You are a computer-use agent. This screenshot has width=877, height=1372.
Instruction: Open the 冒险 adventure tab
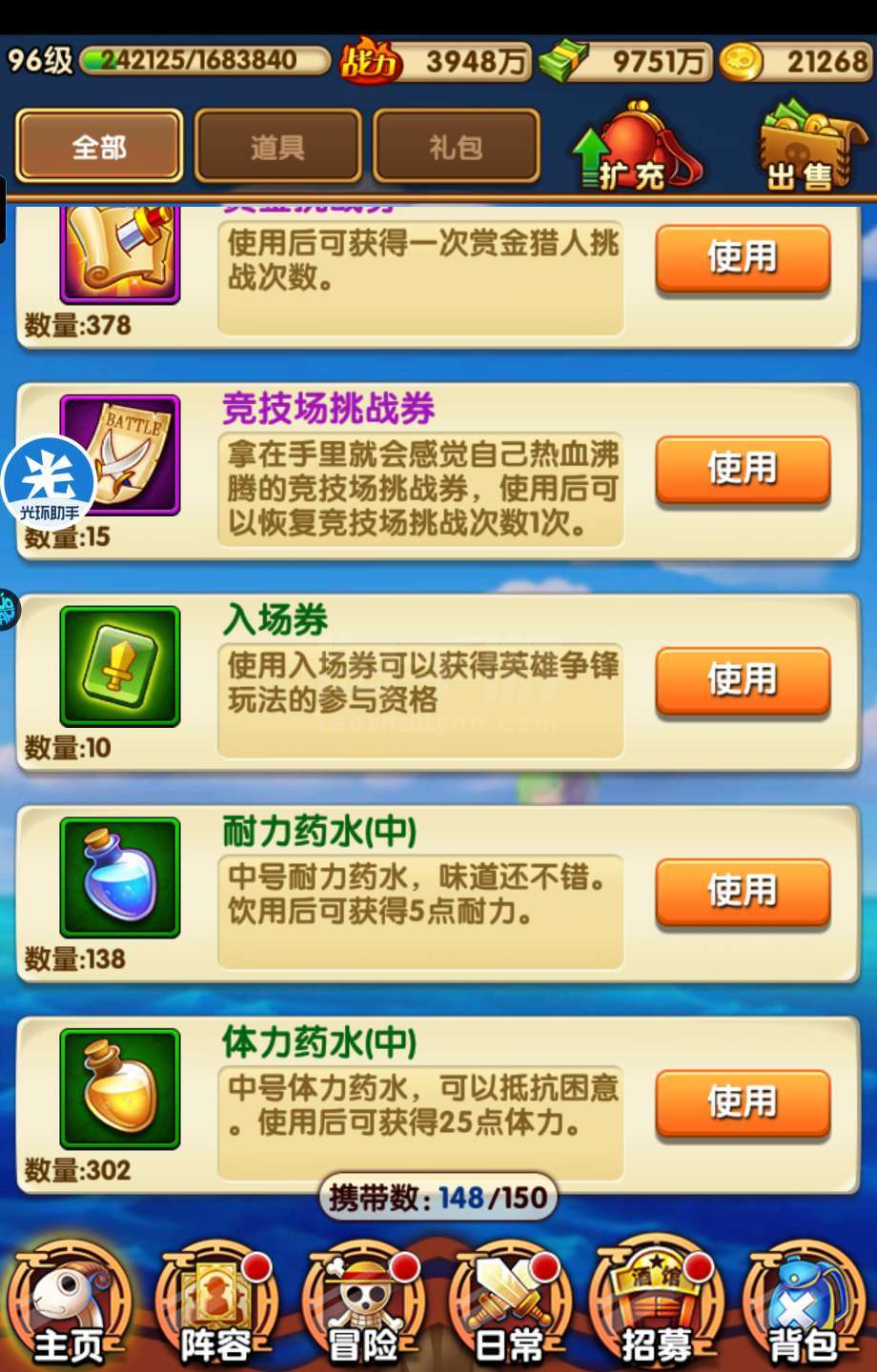point(364,1307)
